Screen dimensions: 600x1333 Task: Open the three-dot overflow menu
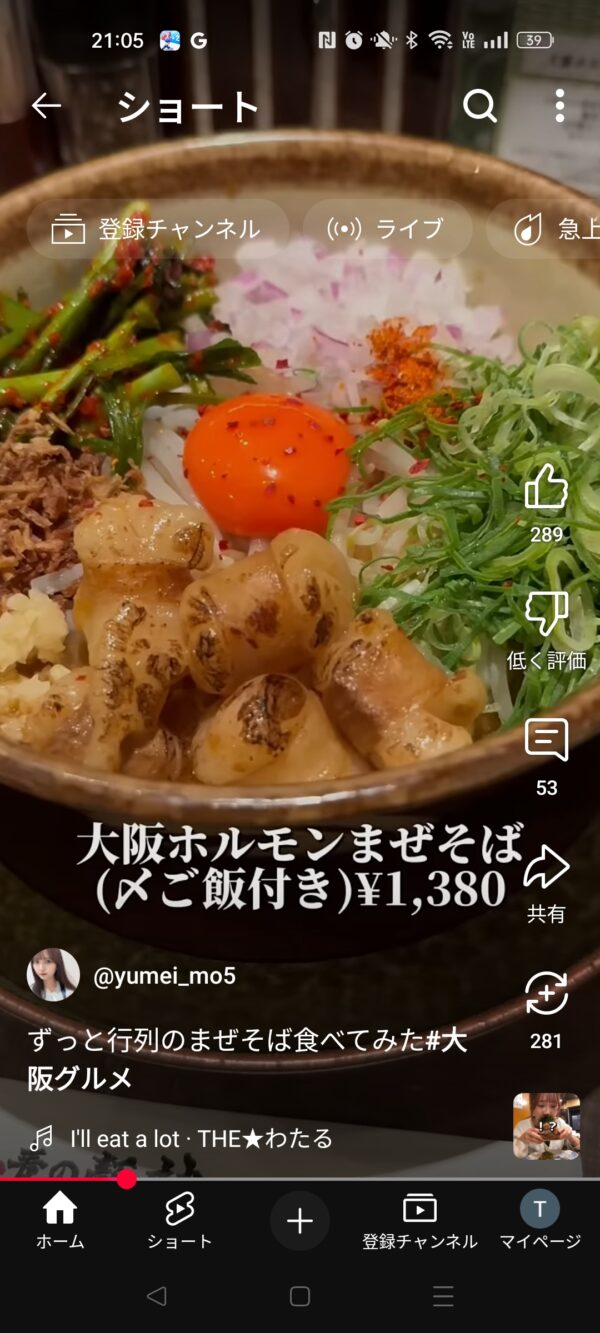click(x=560, y=105)
